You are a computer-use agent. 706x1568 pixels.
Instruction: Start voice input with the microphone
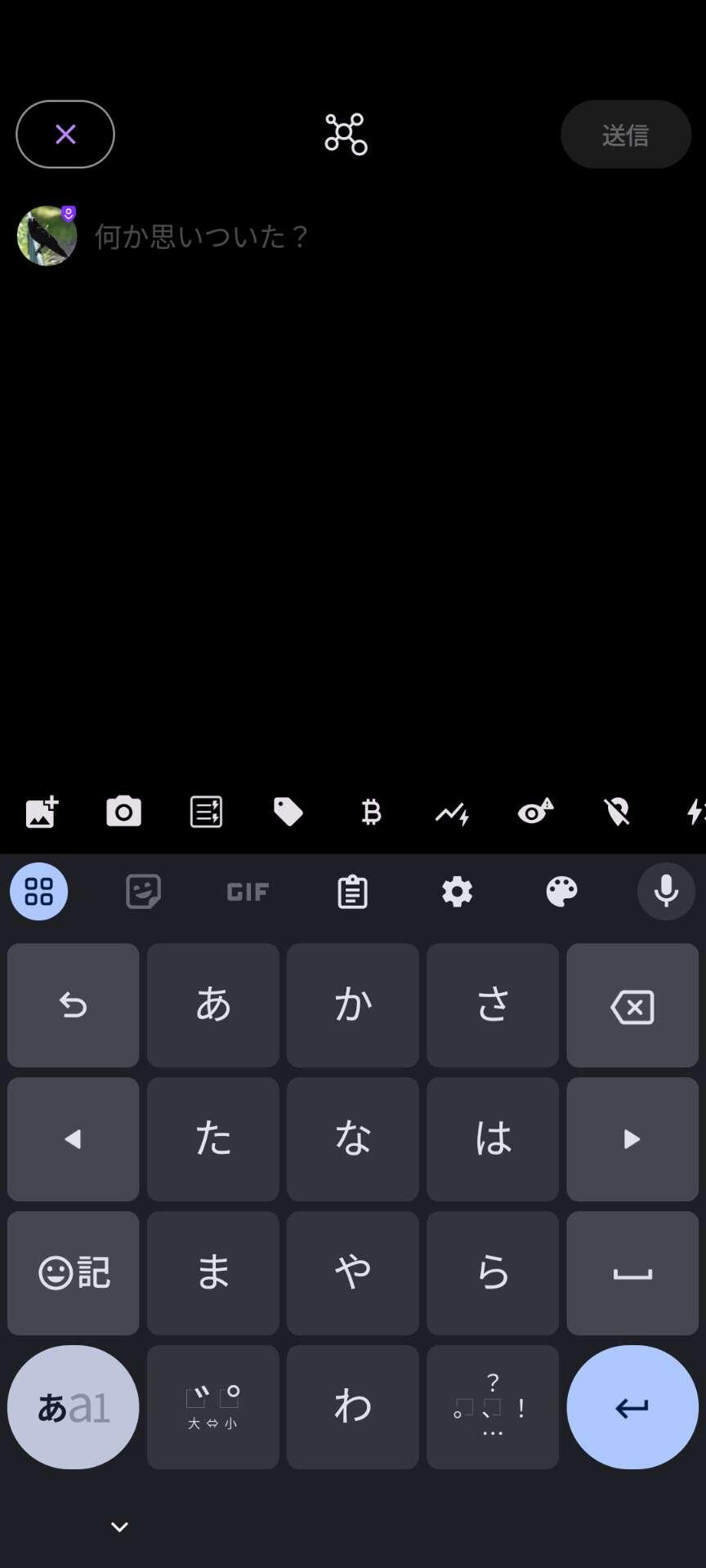[x=666, y=892]
